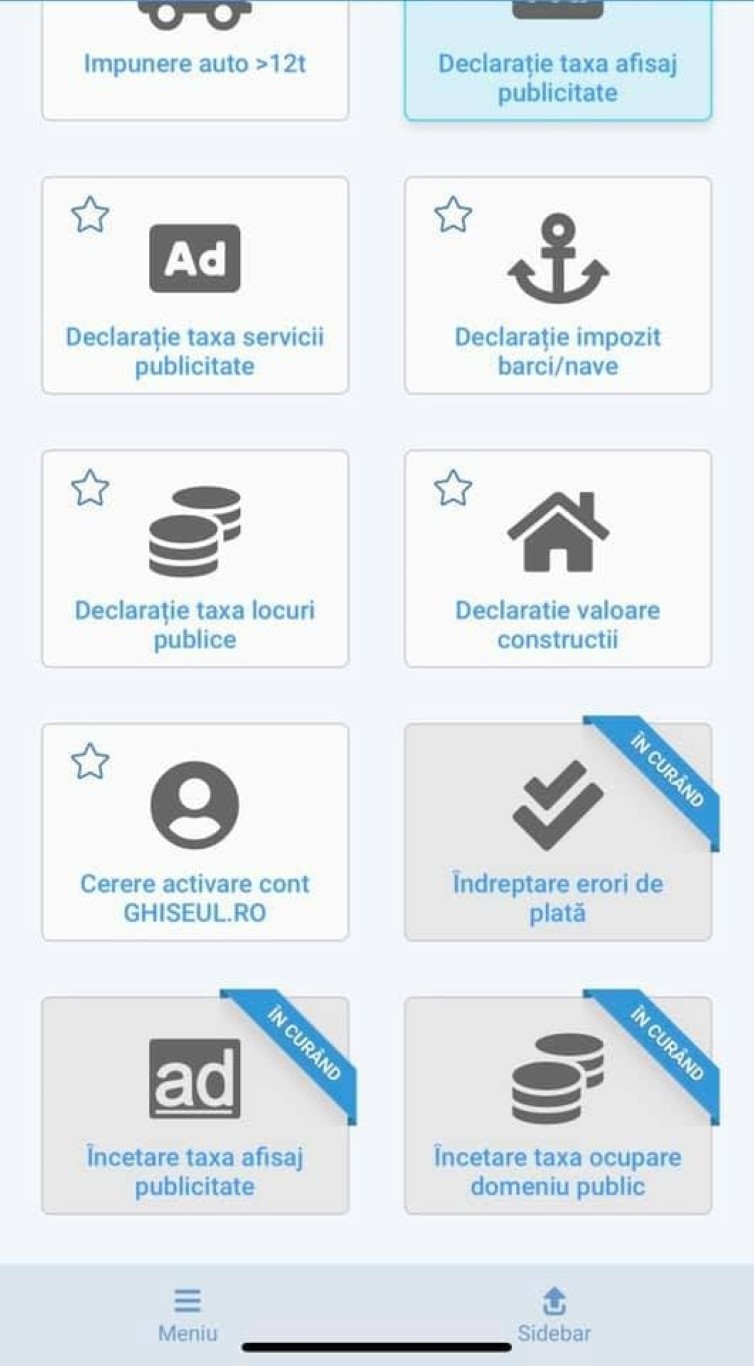The width and height of the screenshot is (754, 1366).
Task: Favorite the Cerere activare cont GHISEUL.RO card
Action: pos(90,761)
